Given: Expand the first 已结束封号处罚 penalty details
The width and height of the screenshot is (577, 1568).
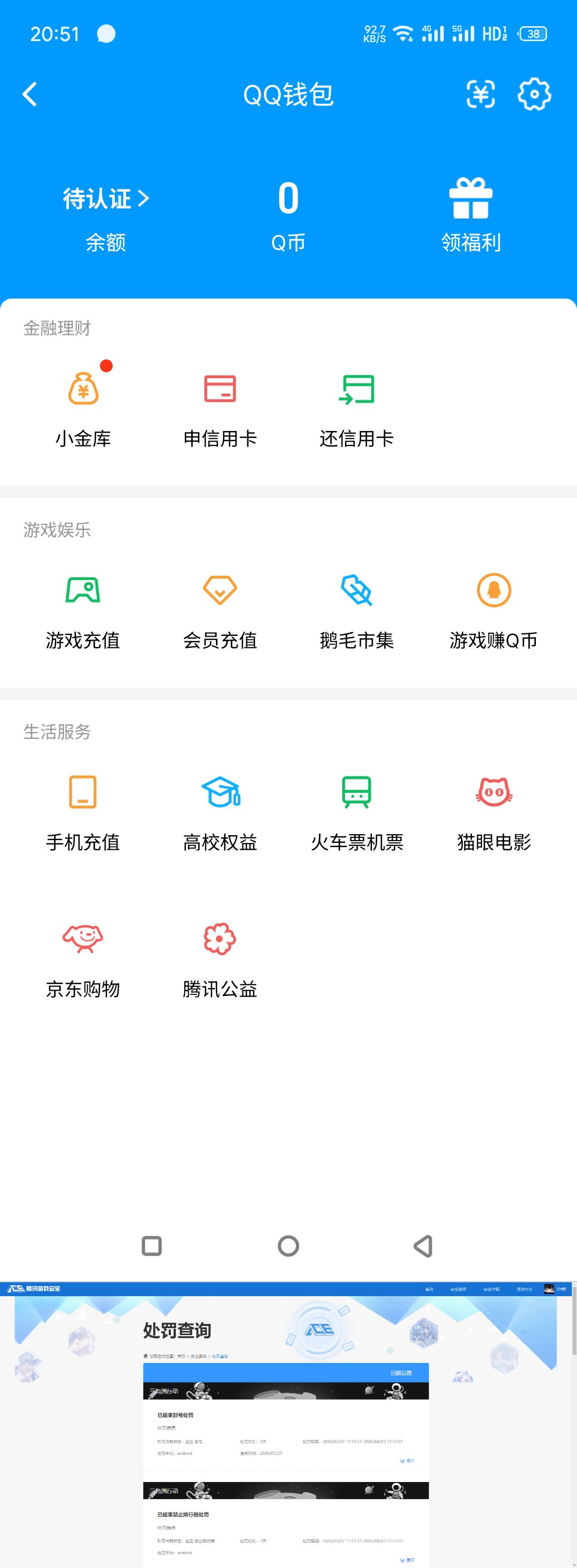Looking at the screenshot, I should [x=409, y=1462].
